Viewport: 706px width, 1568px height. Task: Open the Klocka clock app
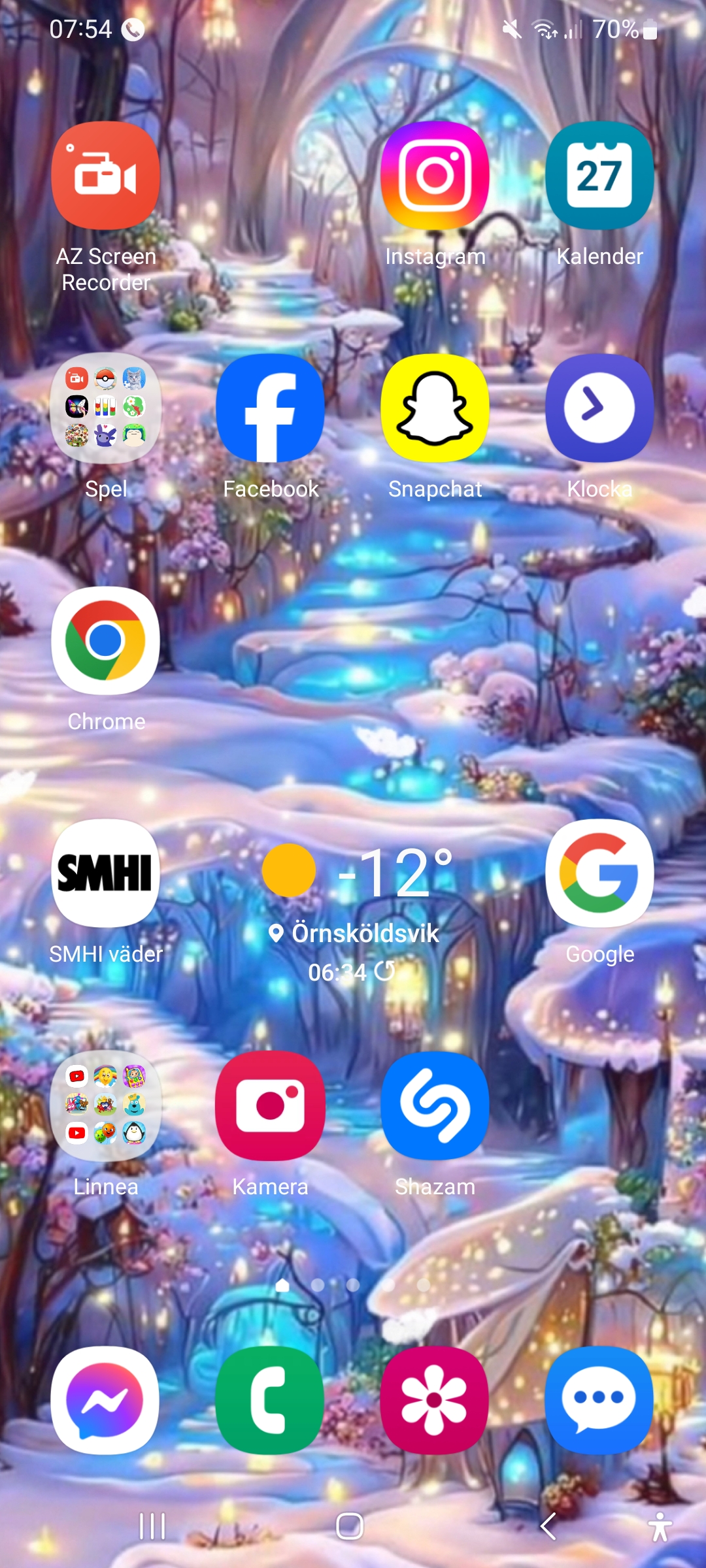click(599, 408)
